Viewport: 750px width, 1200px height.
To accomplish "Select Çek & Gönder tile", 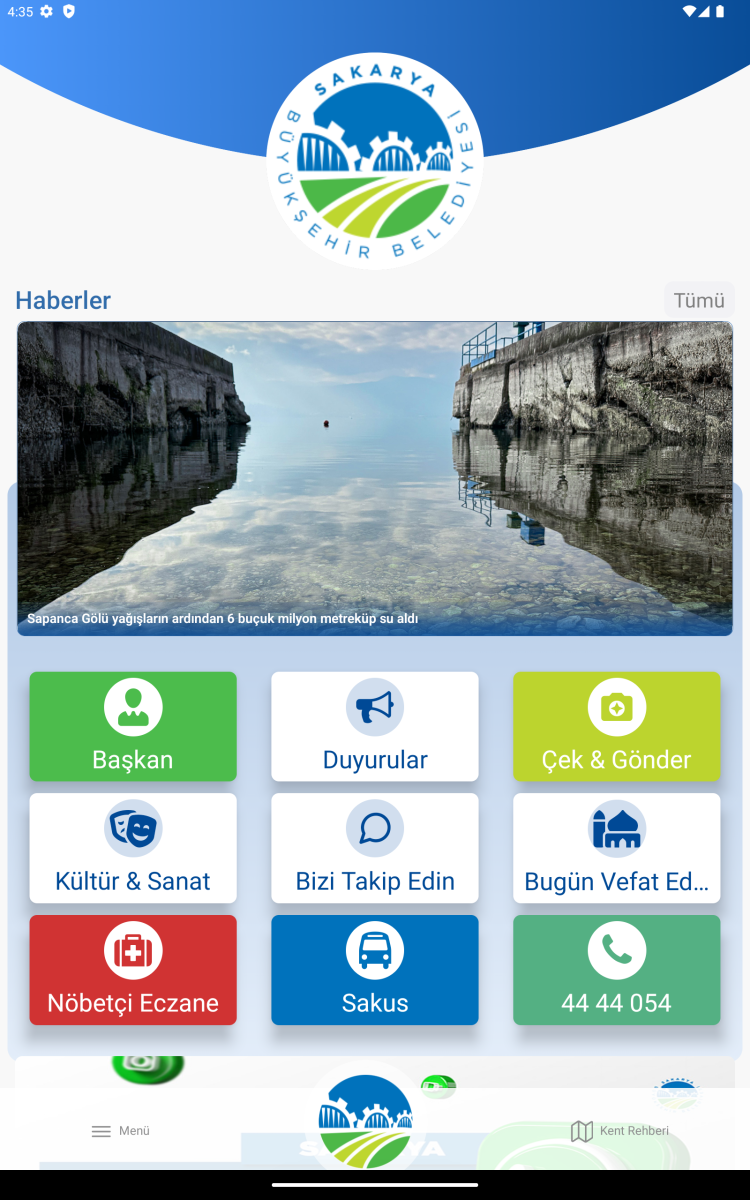I will pos(616,727).
